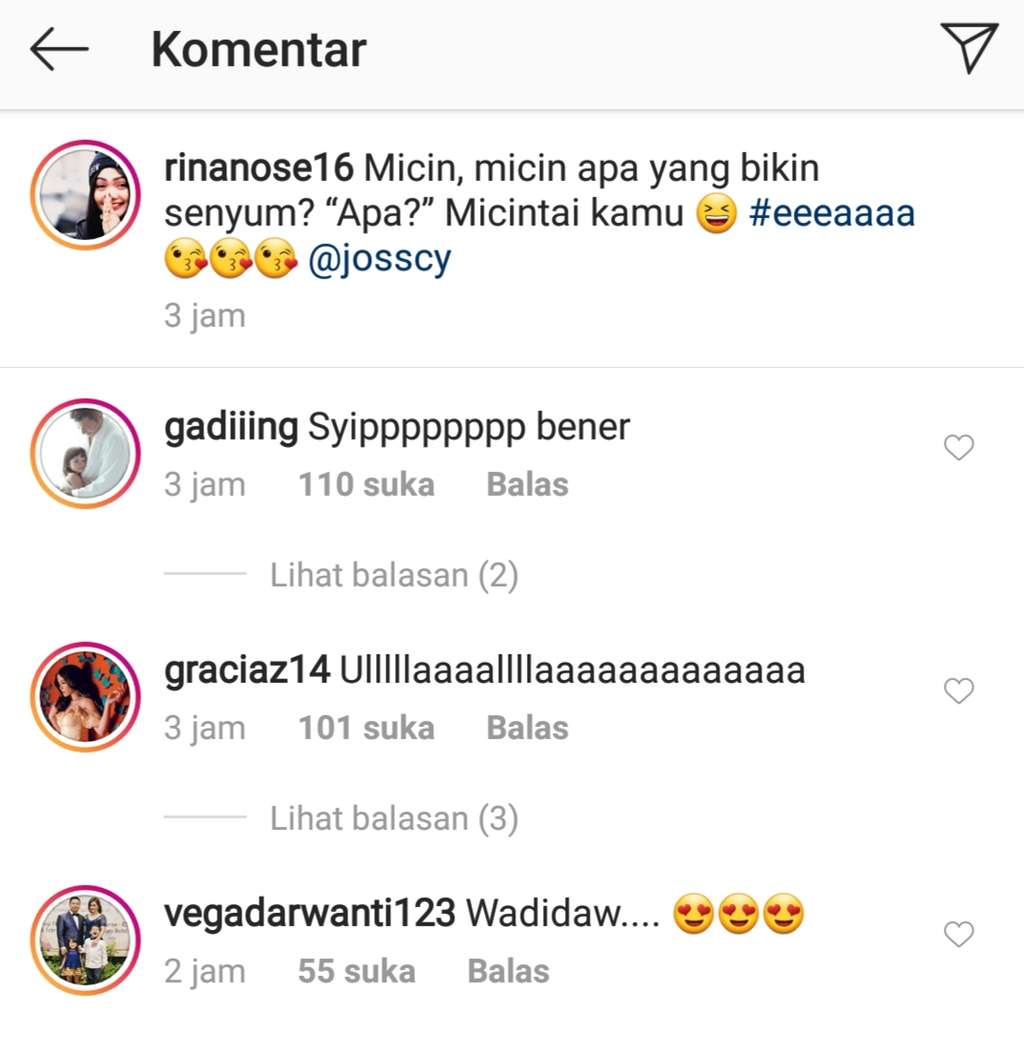Share post via the paper plane icon
Screen dimensions: 1024x1047
tap(968, 48)
